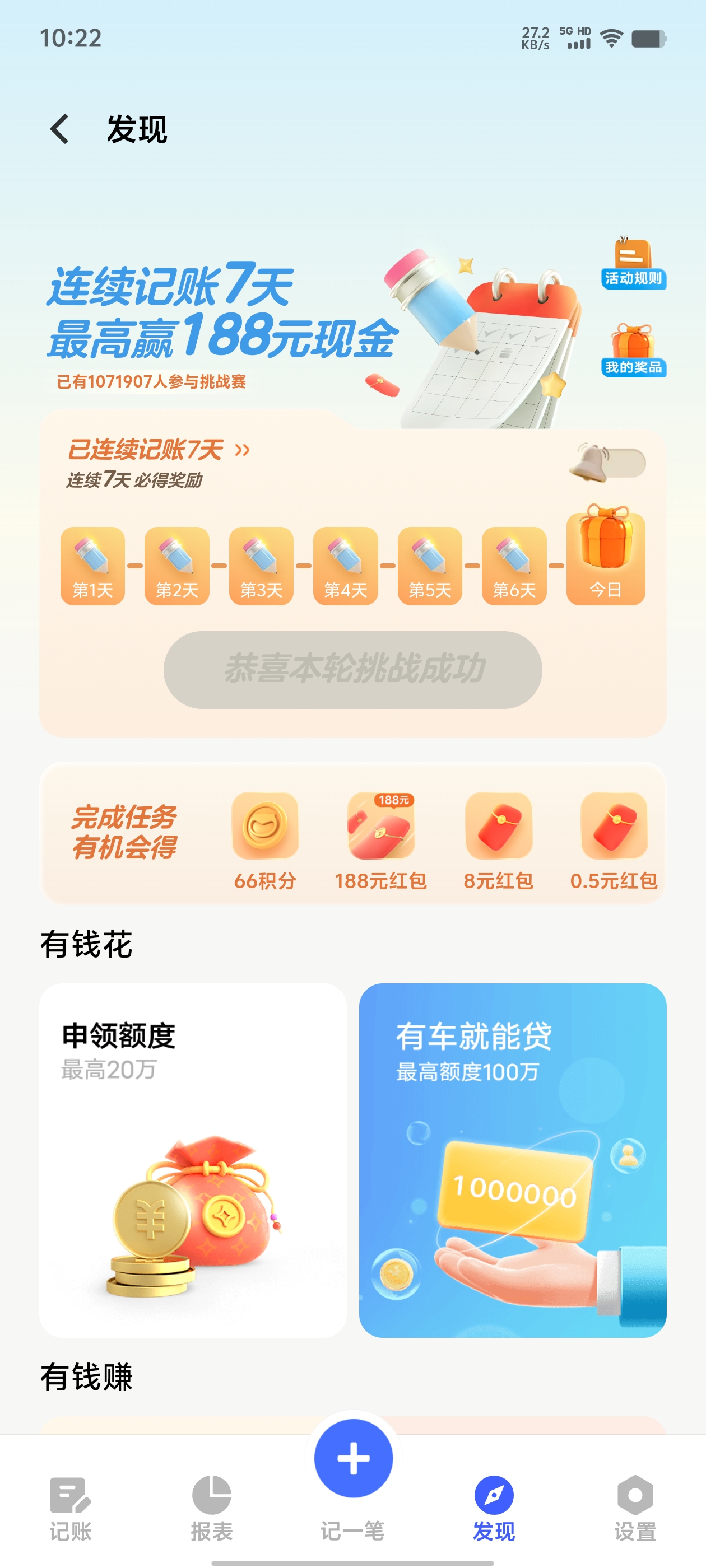Open the 已连续记账7天 details arrow

242,450
